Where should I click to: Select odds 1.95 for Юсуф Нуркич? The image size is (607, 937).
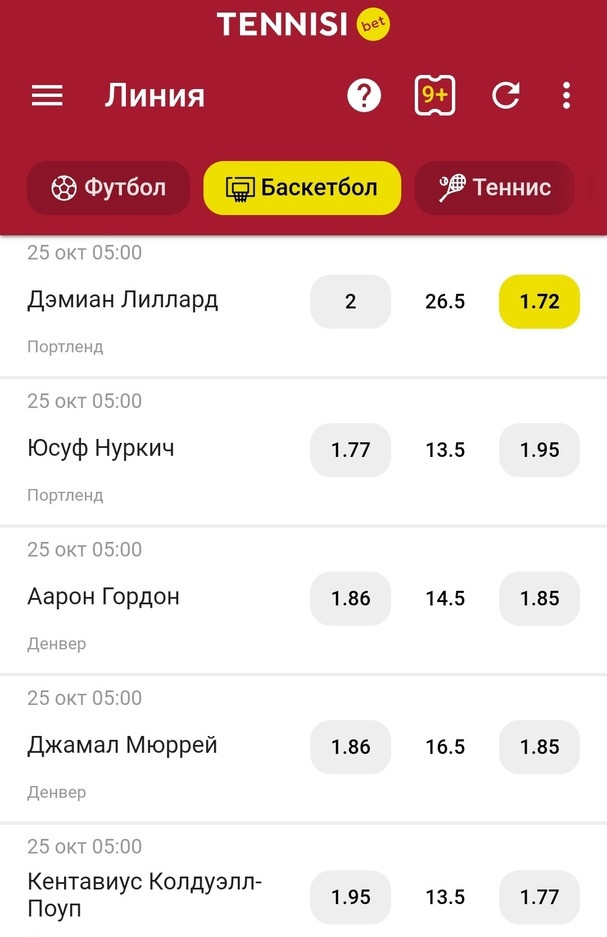pyautogui.click(x=539, y=450)
